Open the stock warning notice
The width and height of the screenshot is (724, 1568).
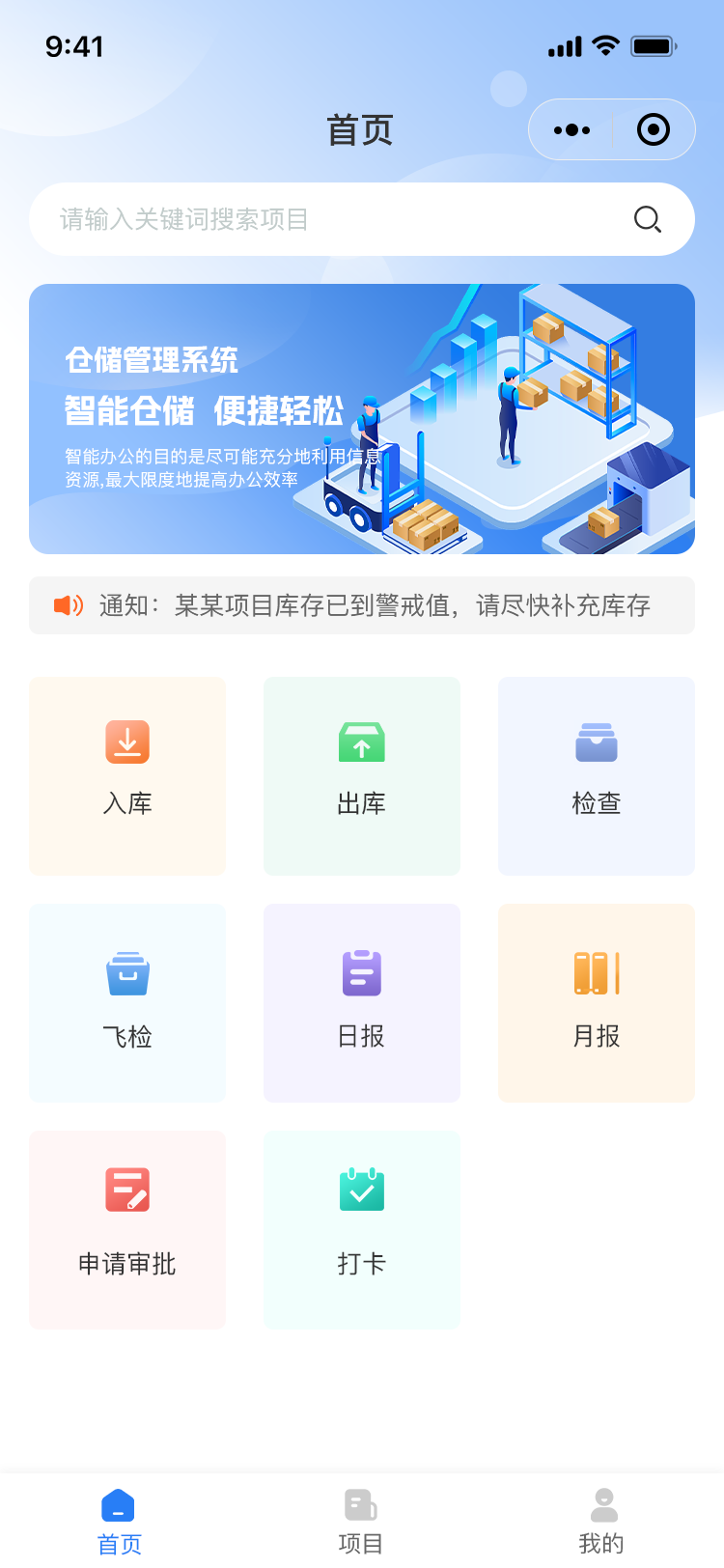point(362,605)
